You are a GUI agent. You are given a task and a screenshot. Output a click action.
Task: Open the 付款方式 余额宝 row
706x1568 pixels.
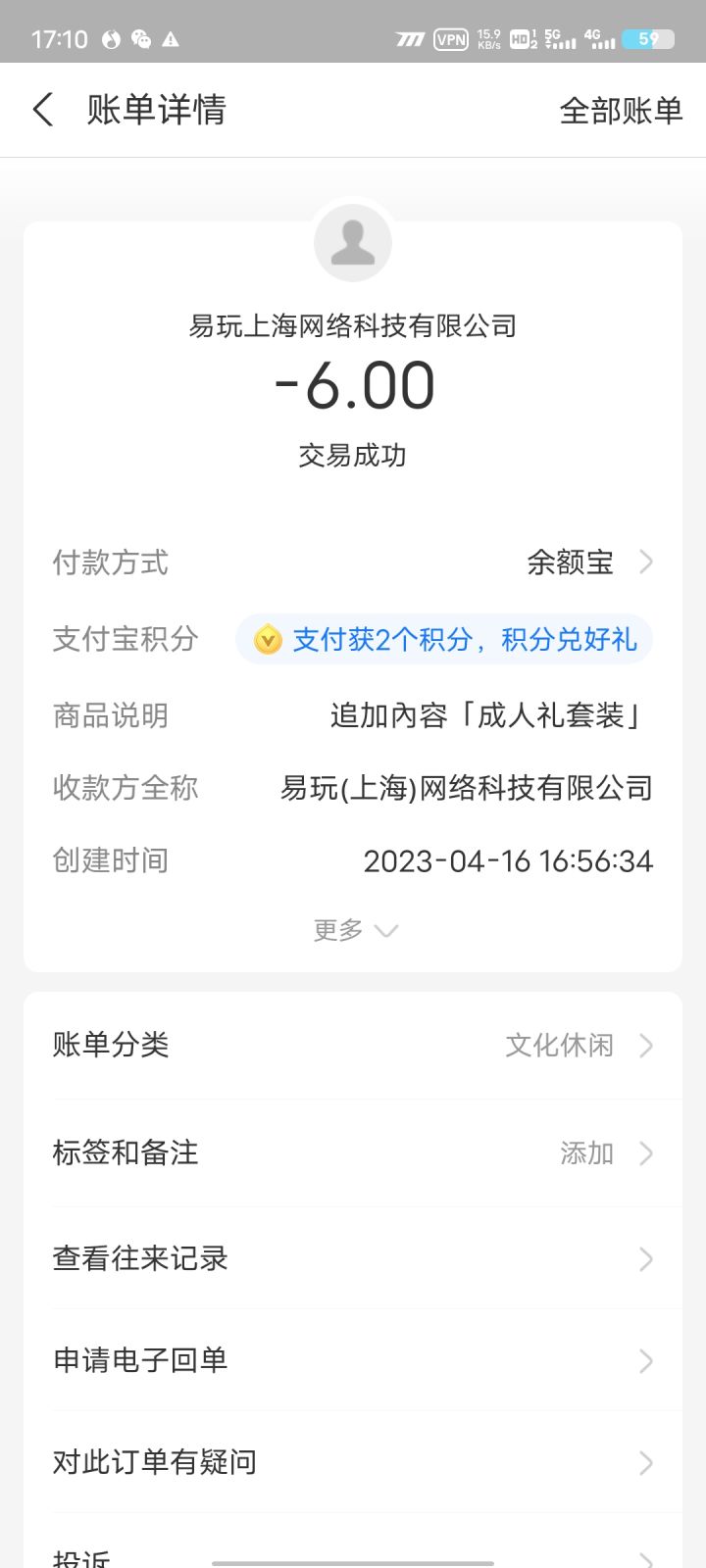(x=586, y=563)
